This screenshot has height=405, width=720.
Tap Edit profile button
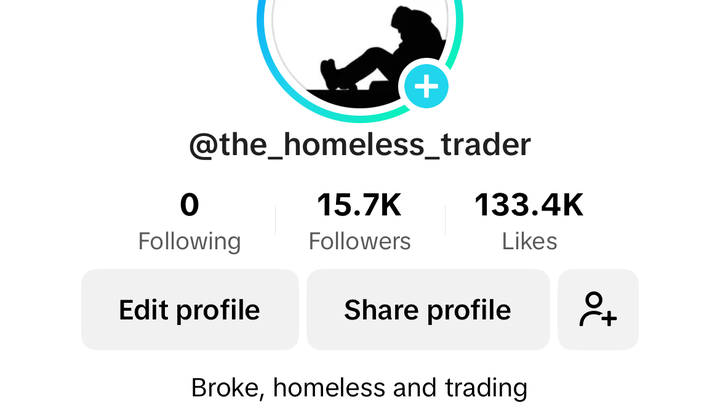(x=189, y=310)
